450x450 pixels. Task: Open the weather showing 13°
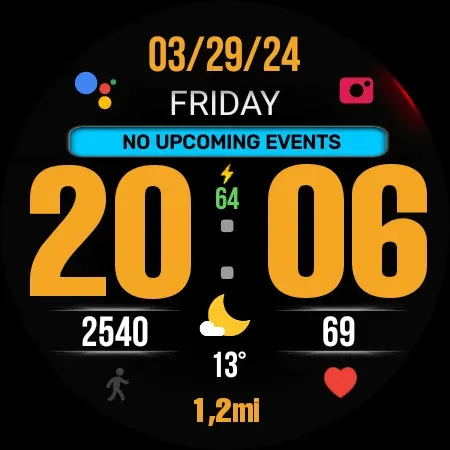coord(227,337)
